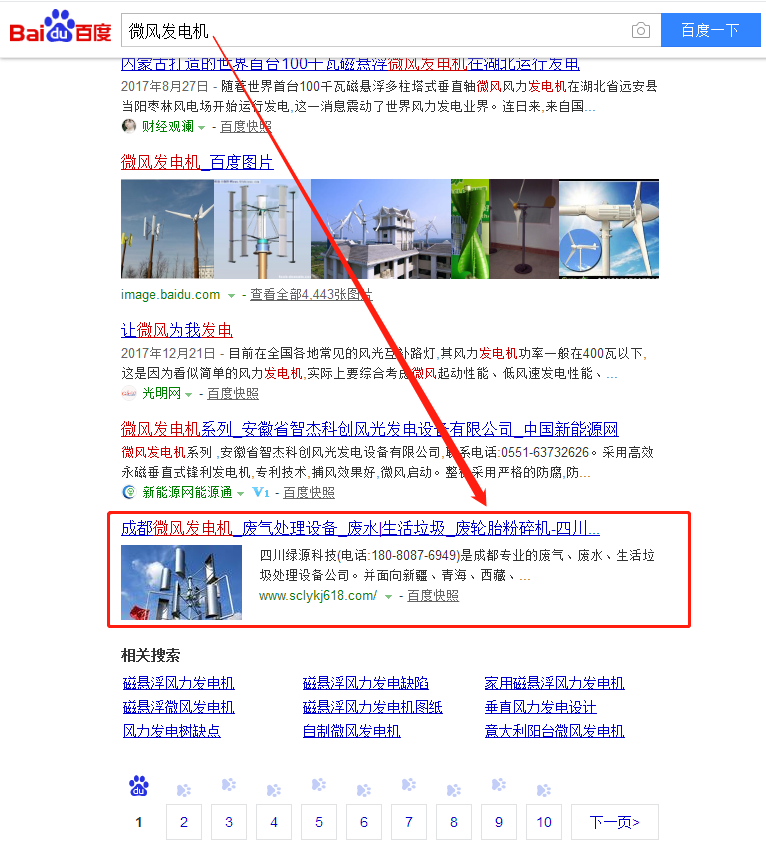Go to next page with 下一页
This screenshot has width=766, height=866.
point(614,822)
